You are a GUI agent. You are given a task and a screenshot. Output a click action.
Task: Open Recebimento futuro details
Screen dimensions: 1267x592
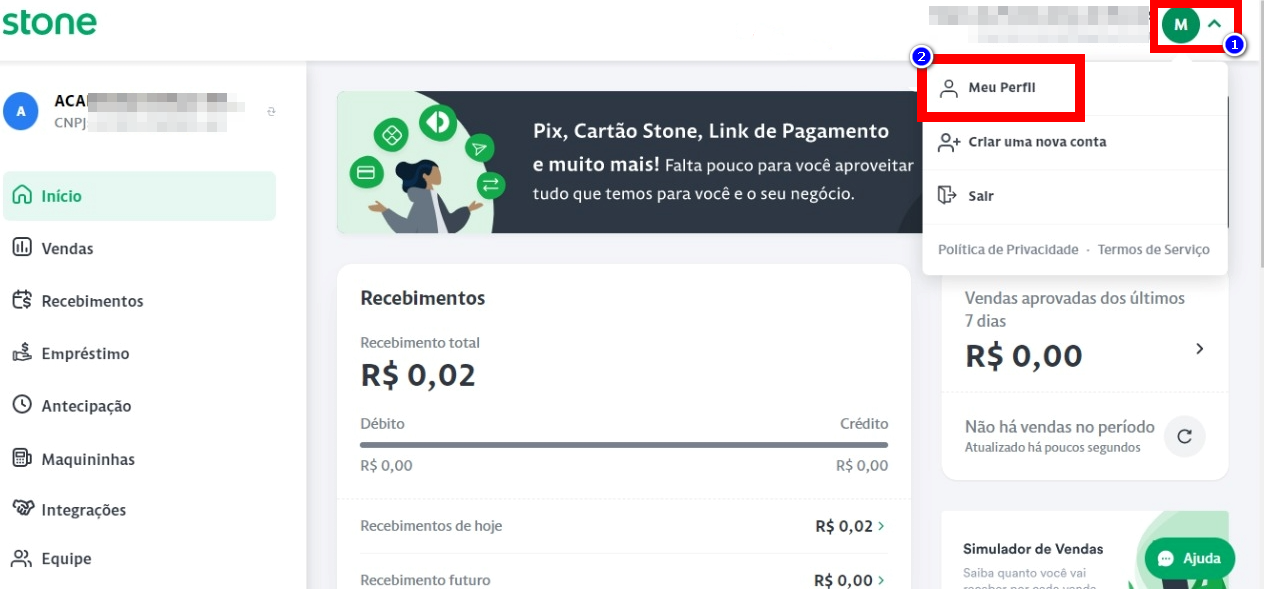(623, 580)
